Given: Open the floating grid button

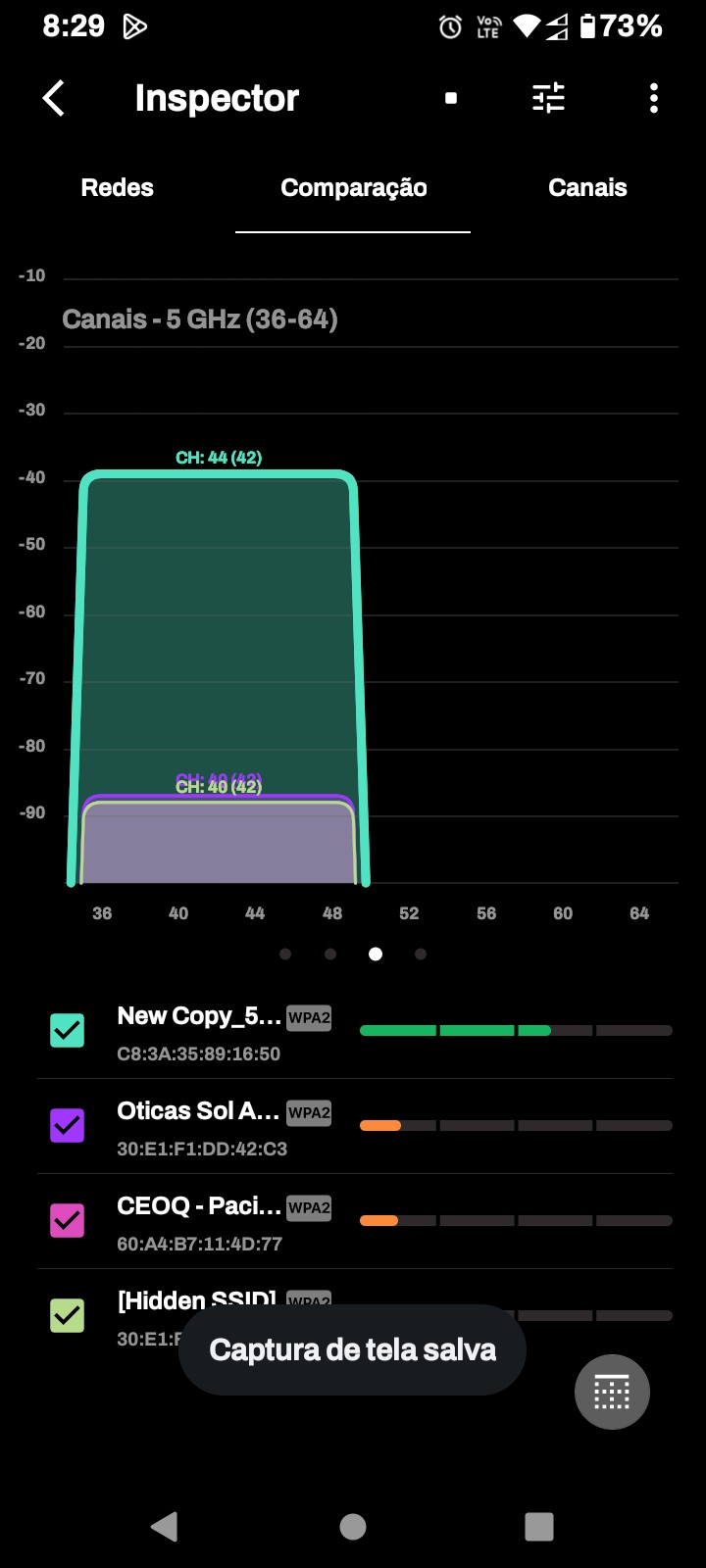Looking at the screenshot, I should (x=612, y=1392).
